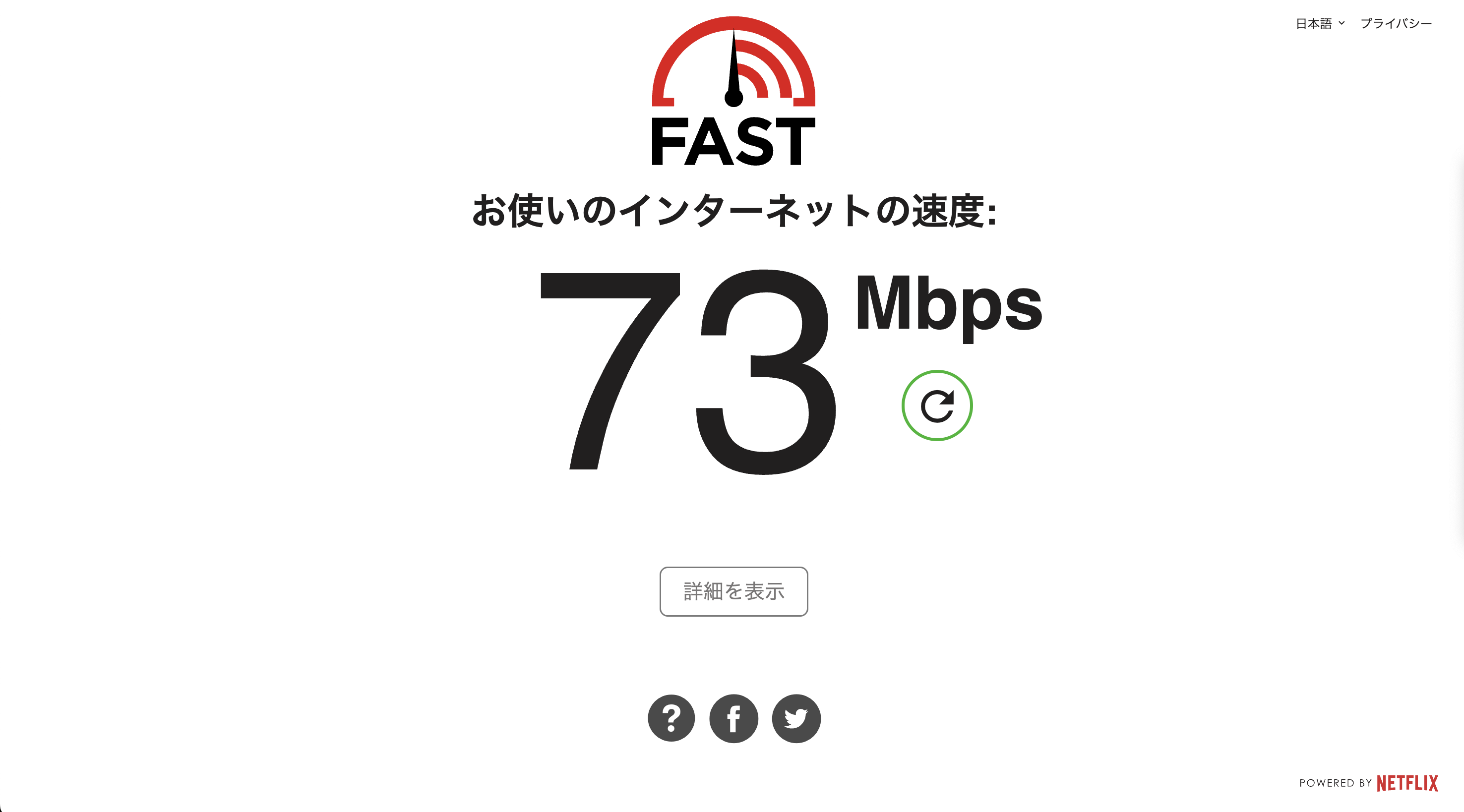
Task: Open the プライバシー link
Action: (x=1396, y=23)
